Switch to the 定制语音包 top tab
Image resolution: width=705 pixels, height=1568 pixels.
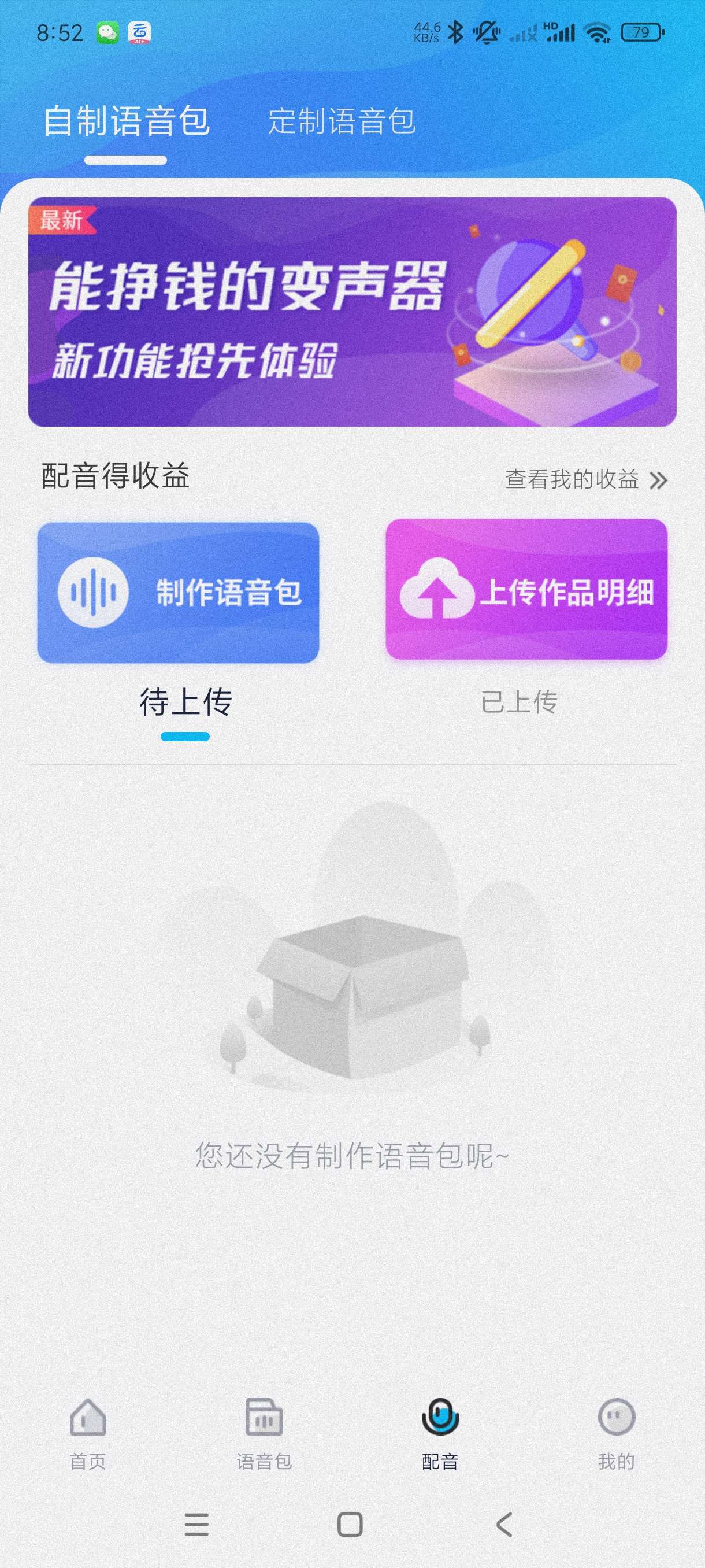click(342, 120)
